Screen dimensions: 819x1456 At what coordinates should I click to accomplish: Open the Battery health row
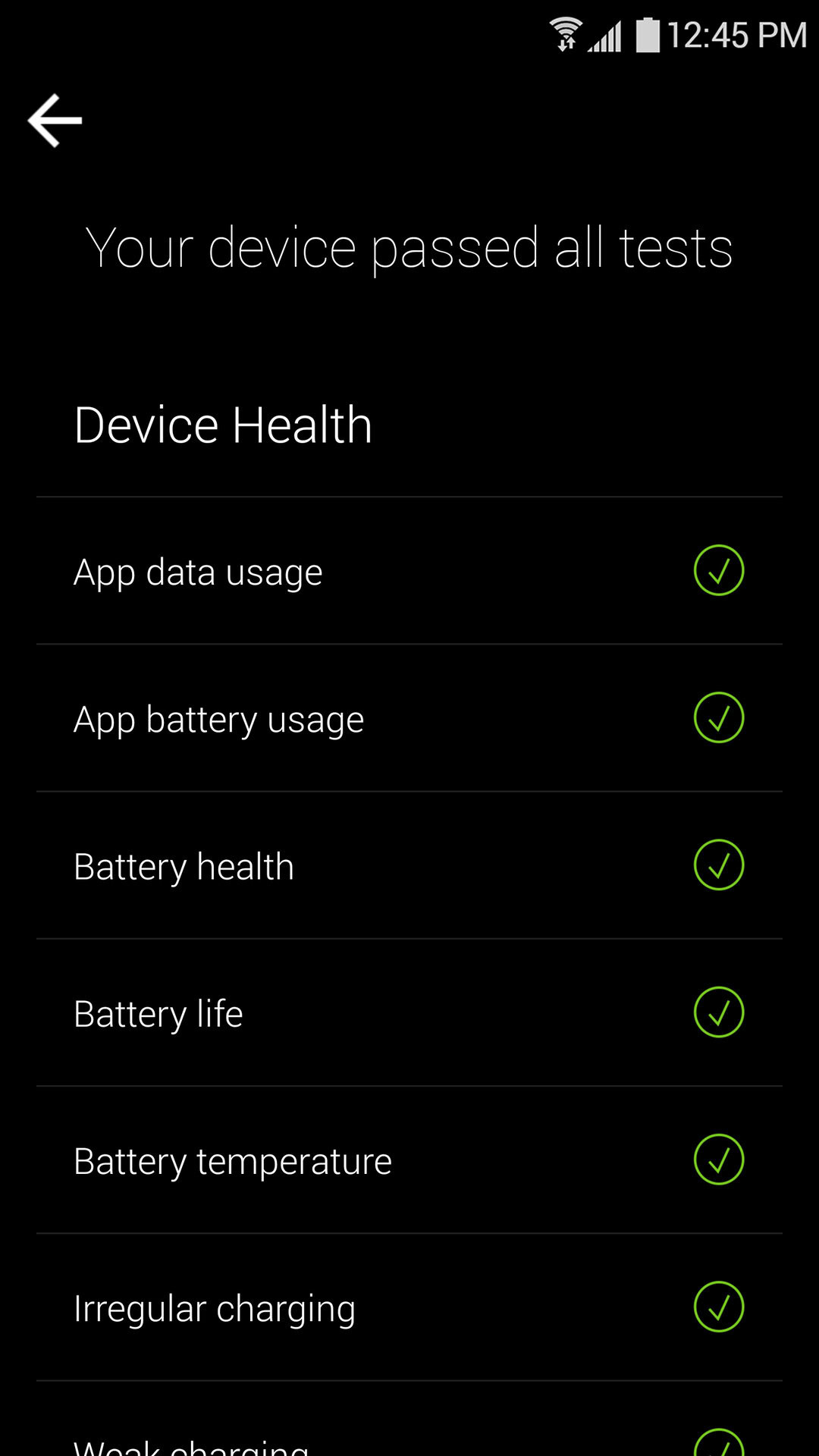(x=409, y=865)
